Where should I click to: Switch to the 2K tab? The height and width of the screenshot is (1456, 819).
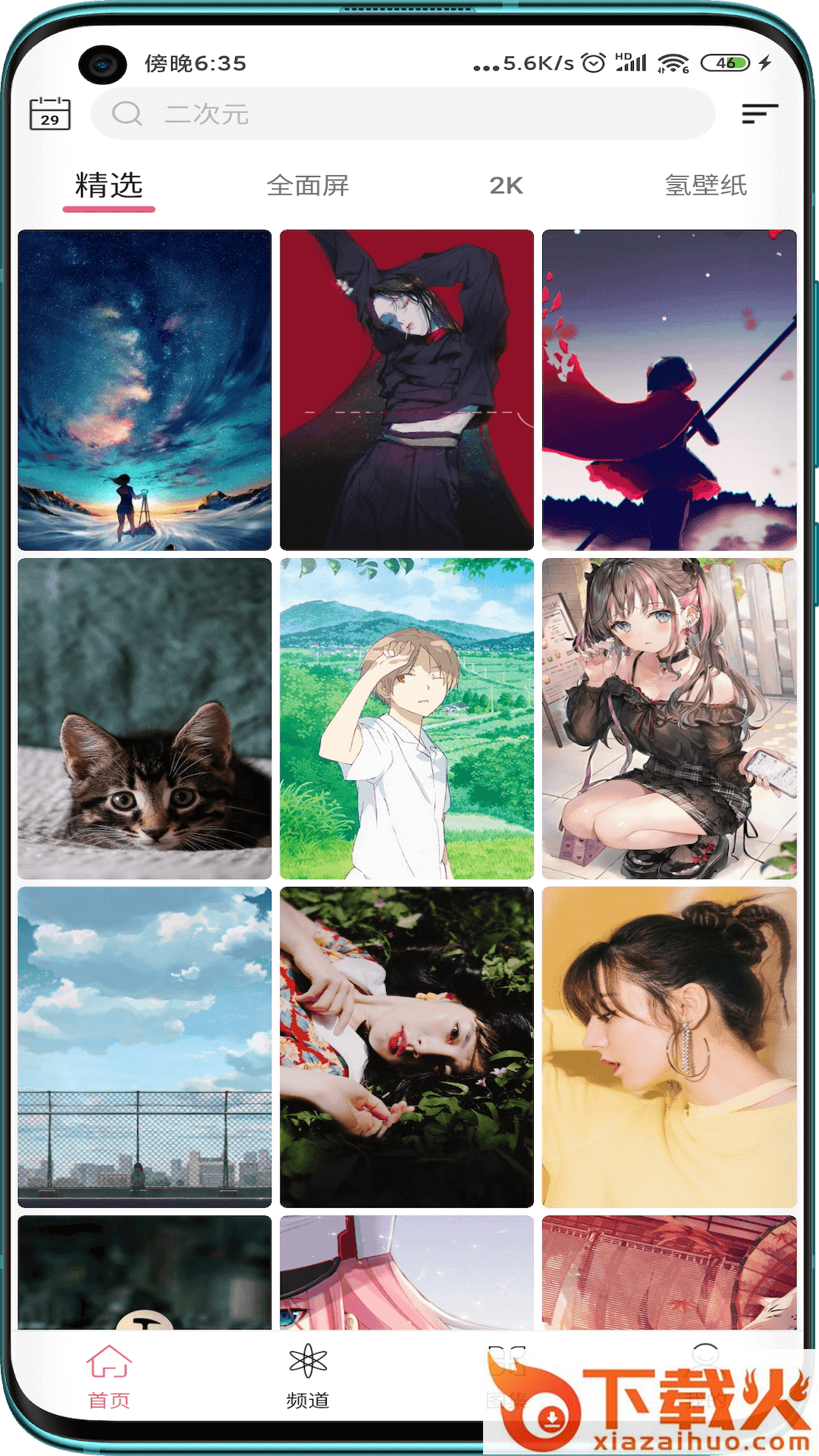coord(506,186)
